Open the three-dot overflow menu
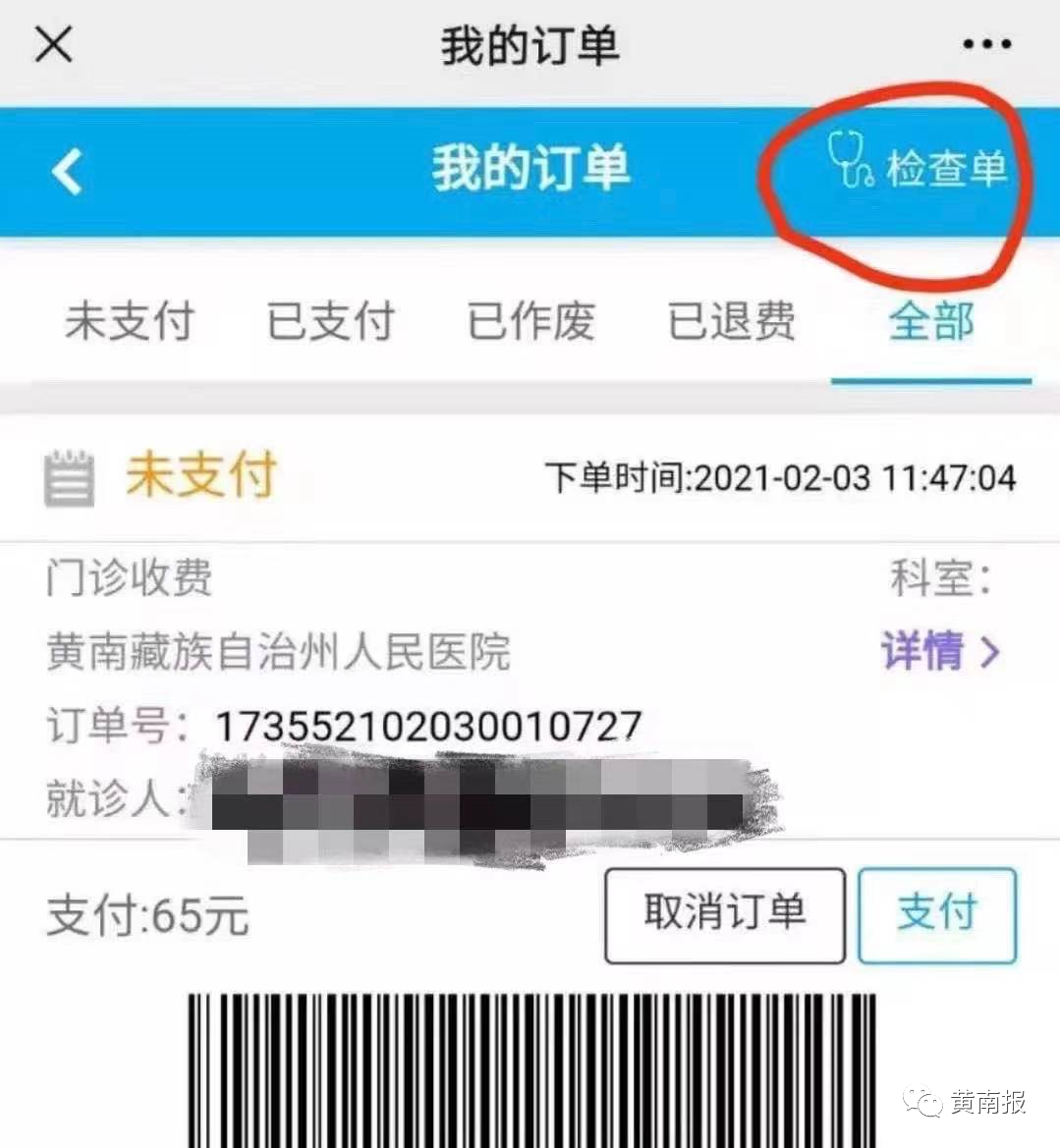This screenshot has height=1148, width=1060. 986,44
